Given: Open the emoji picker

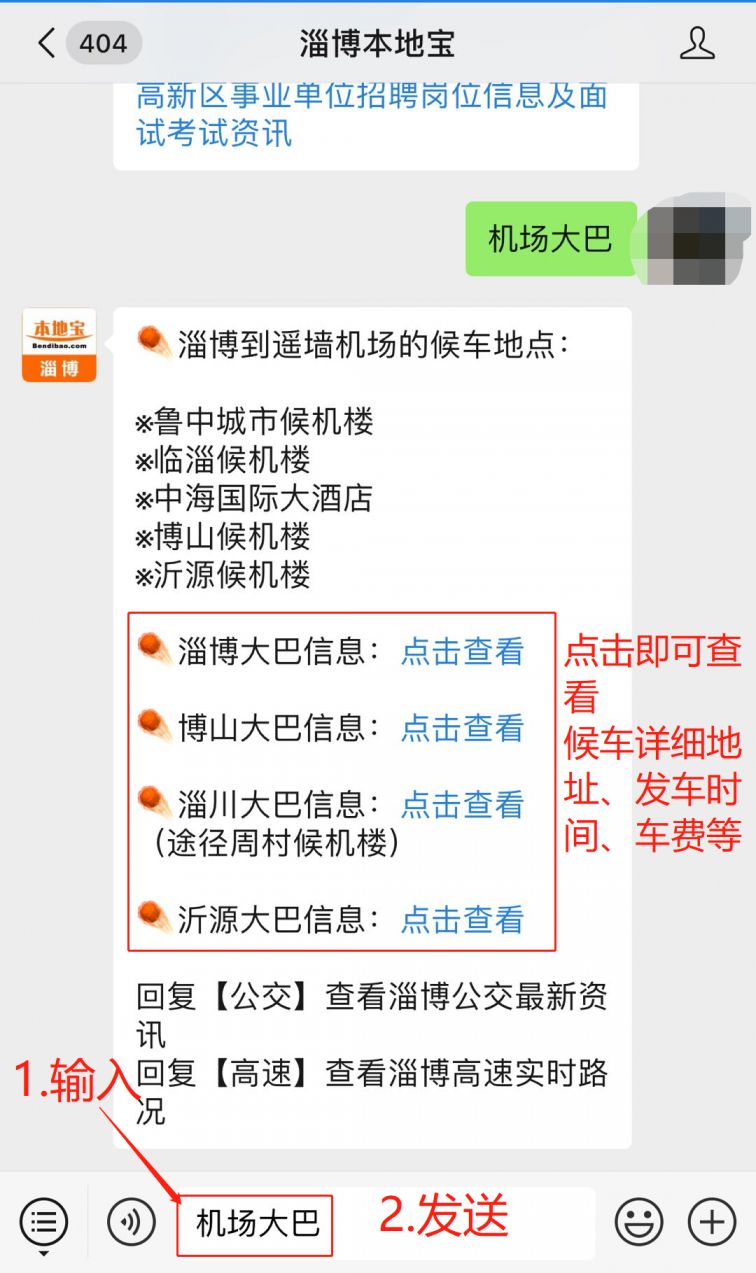Looking at the screenshot, I should pos(639,1222).
